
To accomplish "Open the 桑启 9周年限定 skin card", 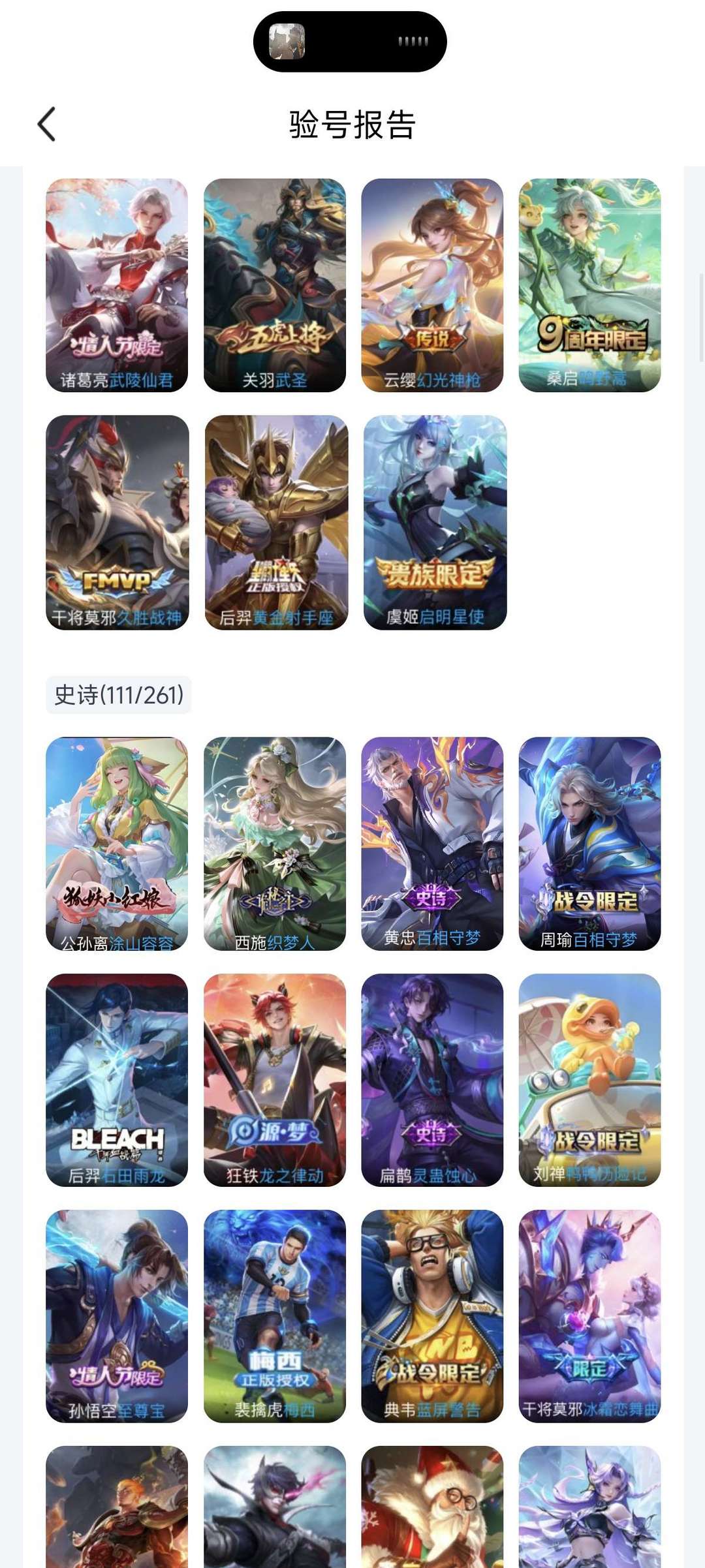I will [589, 285].
